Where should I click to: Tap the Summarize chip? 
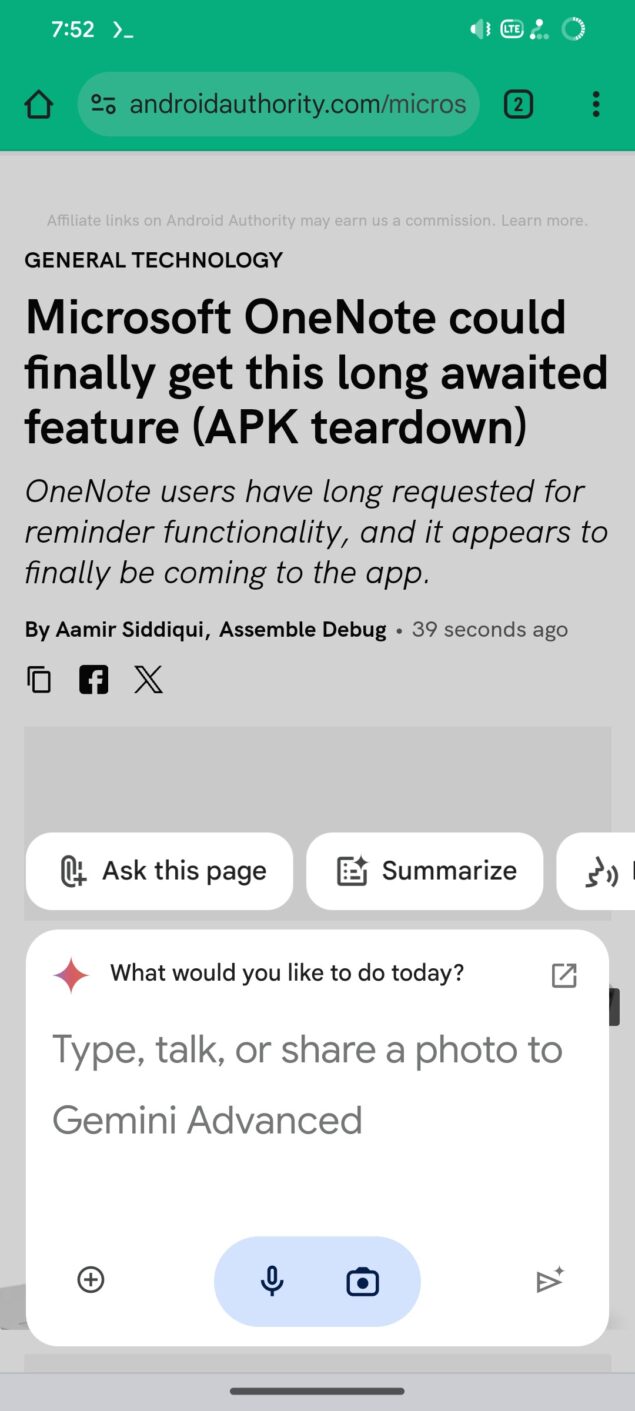point(424,871)
